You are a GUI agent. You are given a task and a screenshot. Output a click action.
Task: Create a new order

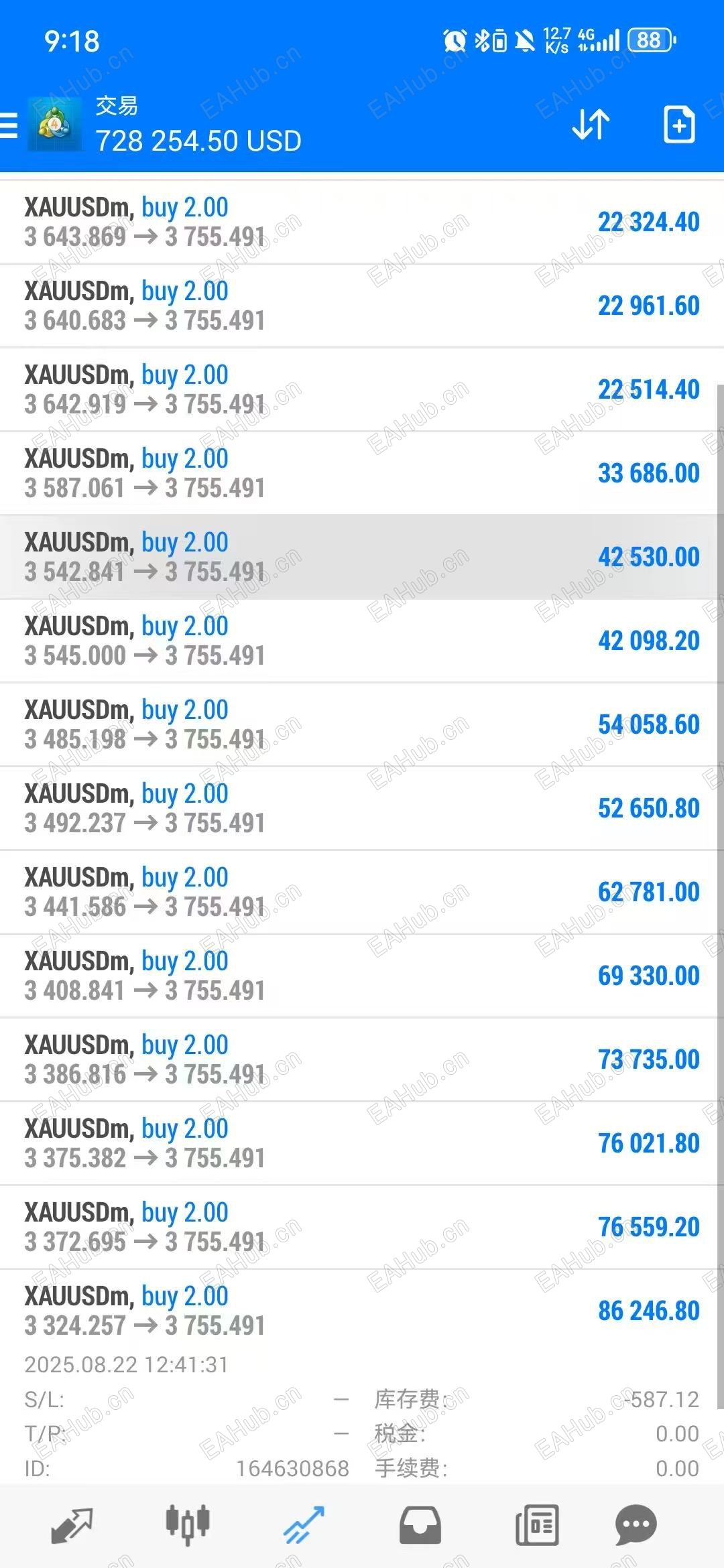click(x=678, y=125)
